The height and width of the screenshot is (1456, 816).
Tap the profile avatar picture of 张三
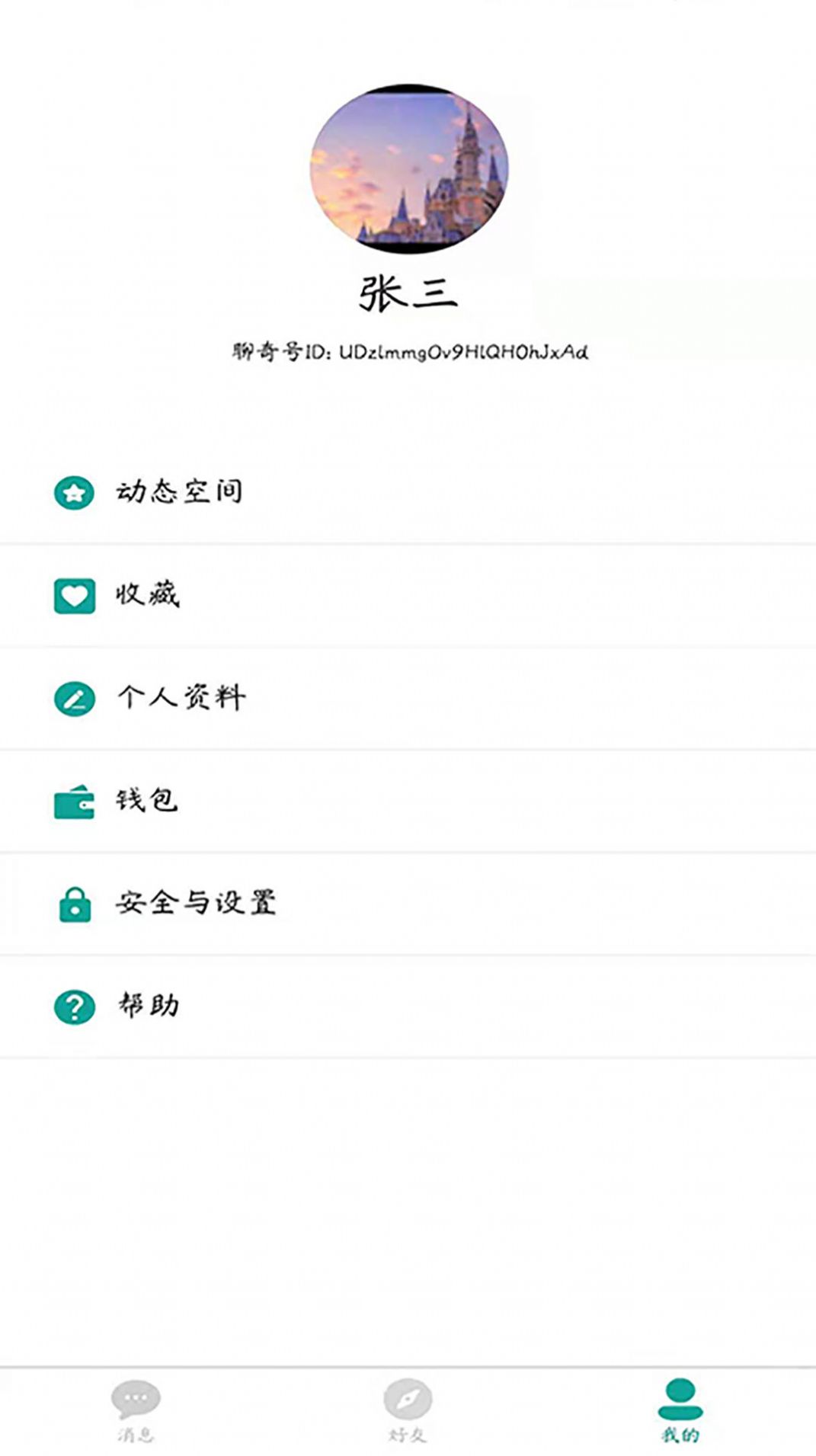pyautogui.click(x=408, y=169)
